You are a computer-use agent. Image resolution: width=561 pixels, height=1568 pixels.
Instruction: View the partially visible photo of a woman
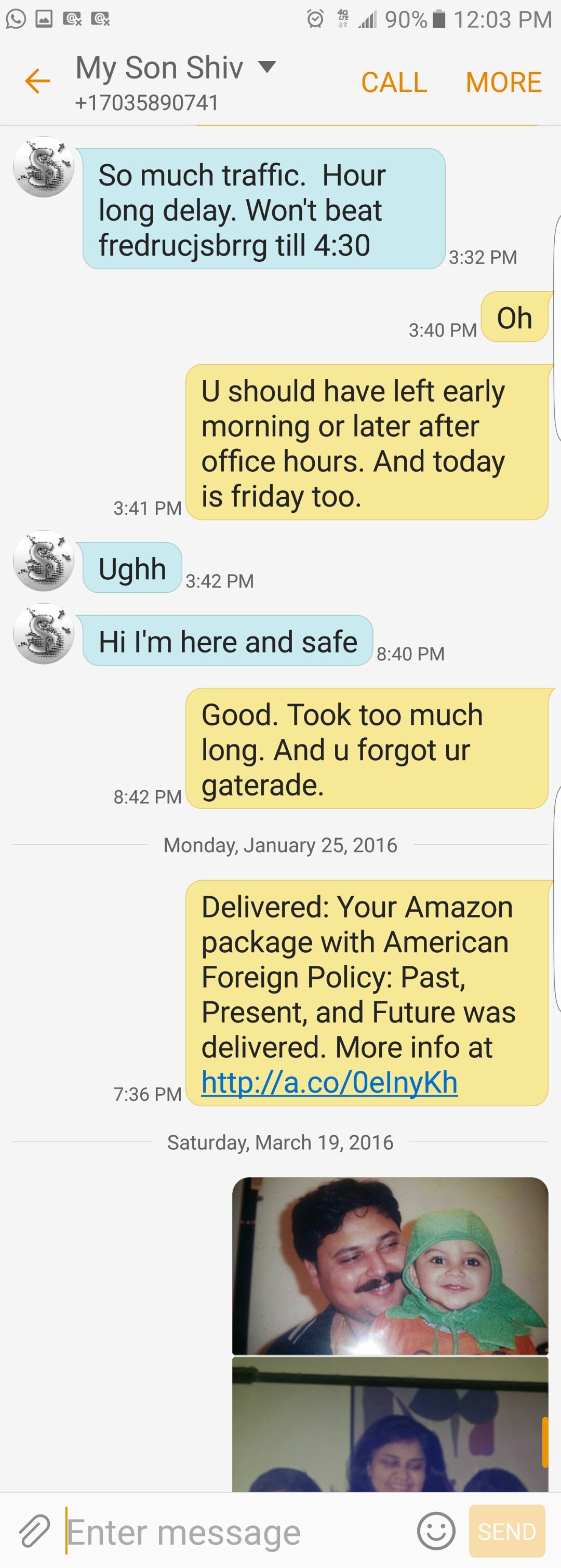pyautogui.click(x=390, y=1425)
